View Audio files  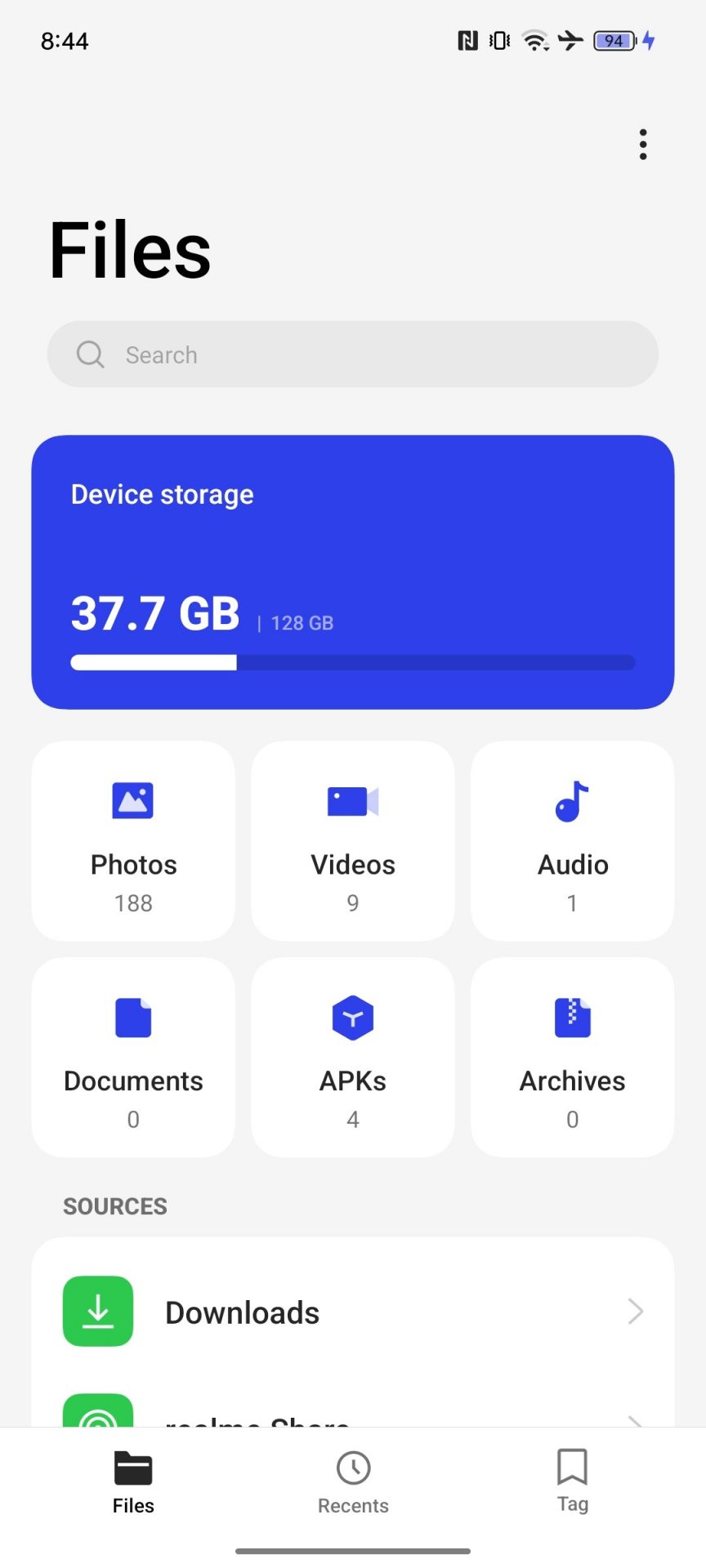point(572,841)
